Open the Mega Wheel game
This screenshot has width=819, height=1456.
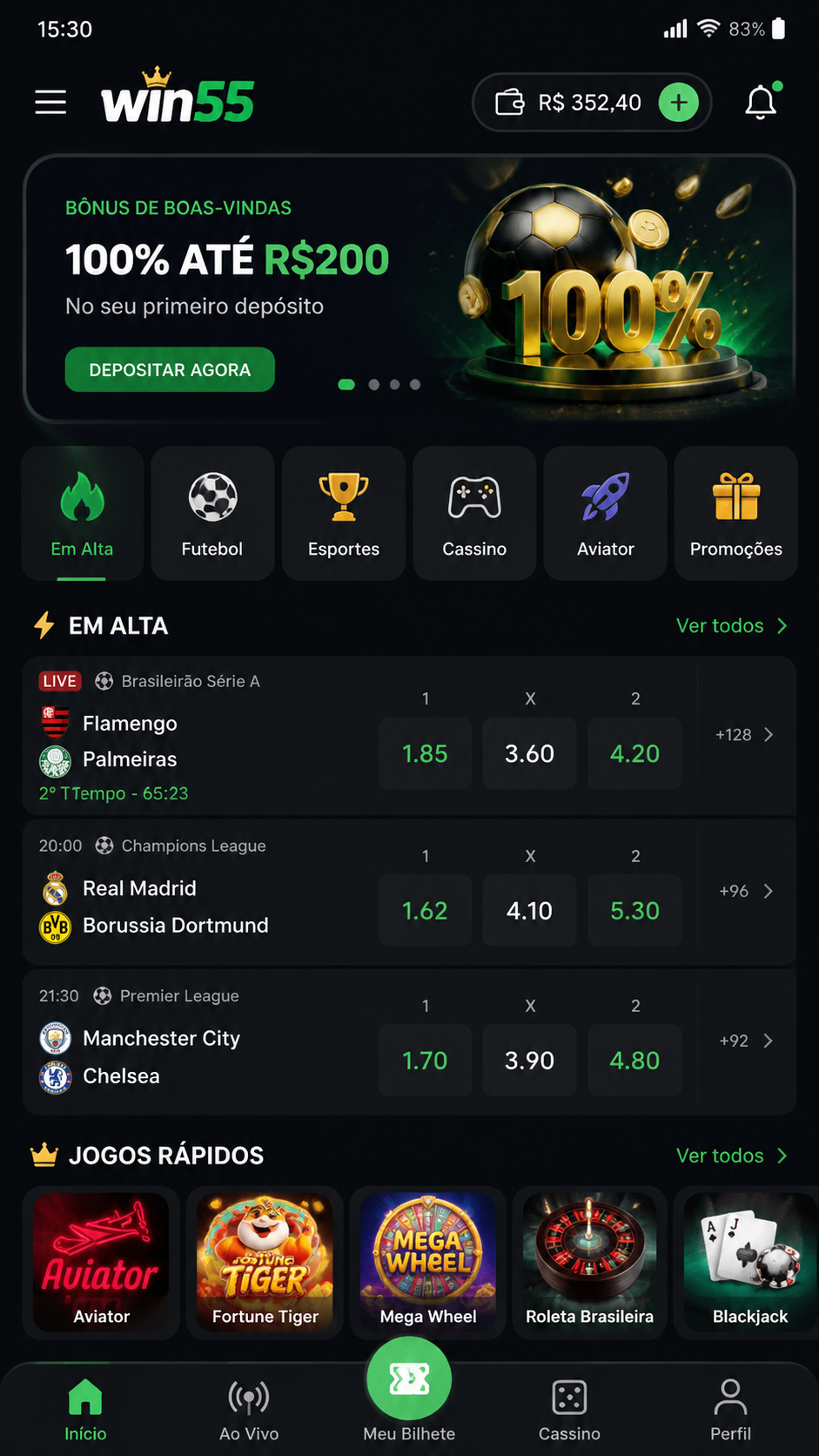click(x=428, y=1262)
